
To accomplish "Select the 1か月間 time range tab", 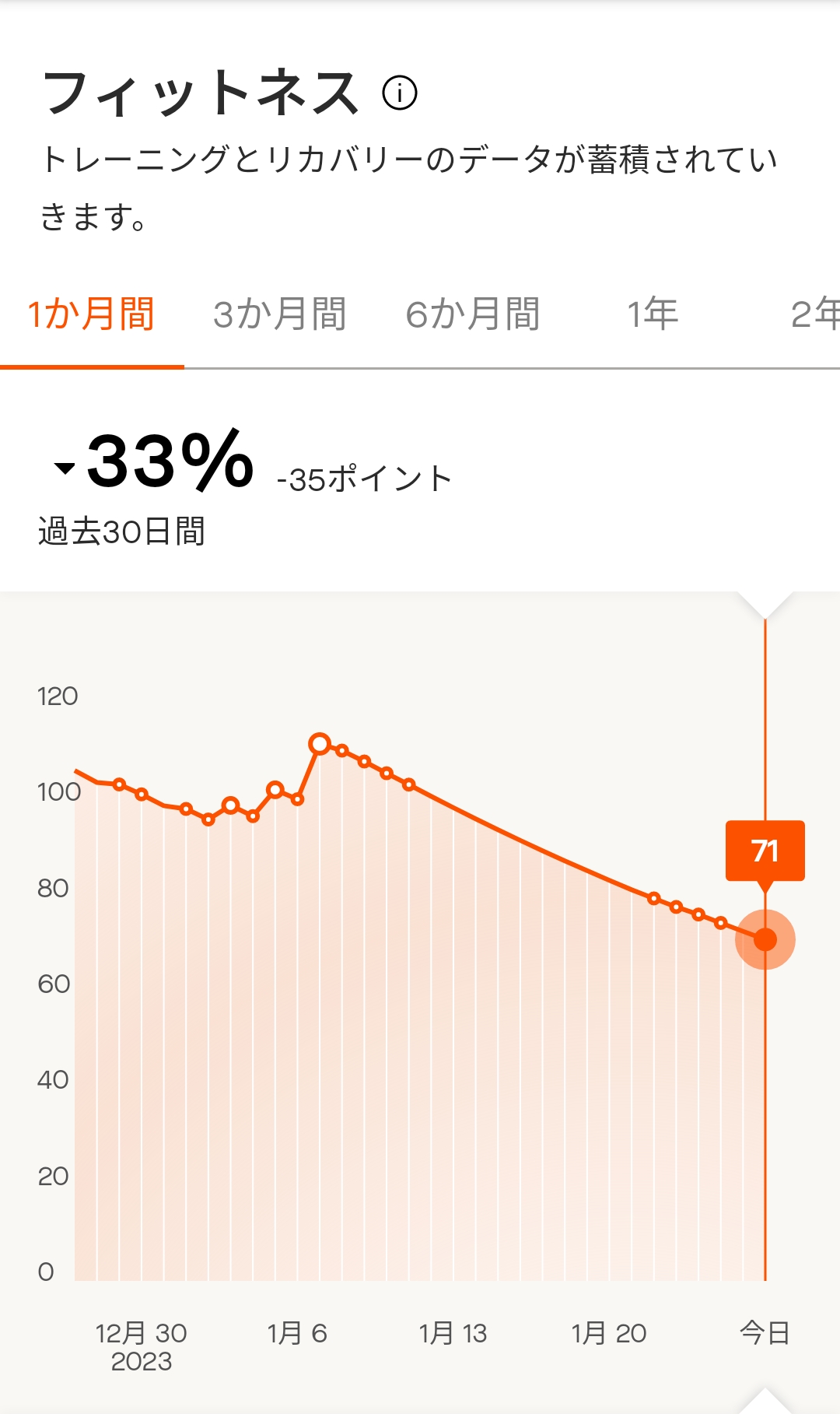I will [91, 315].
